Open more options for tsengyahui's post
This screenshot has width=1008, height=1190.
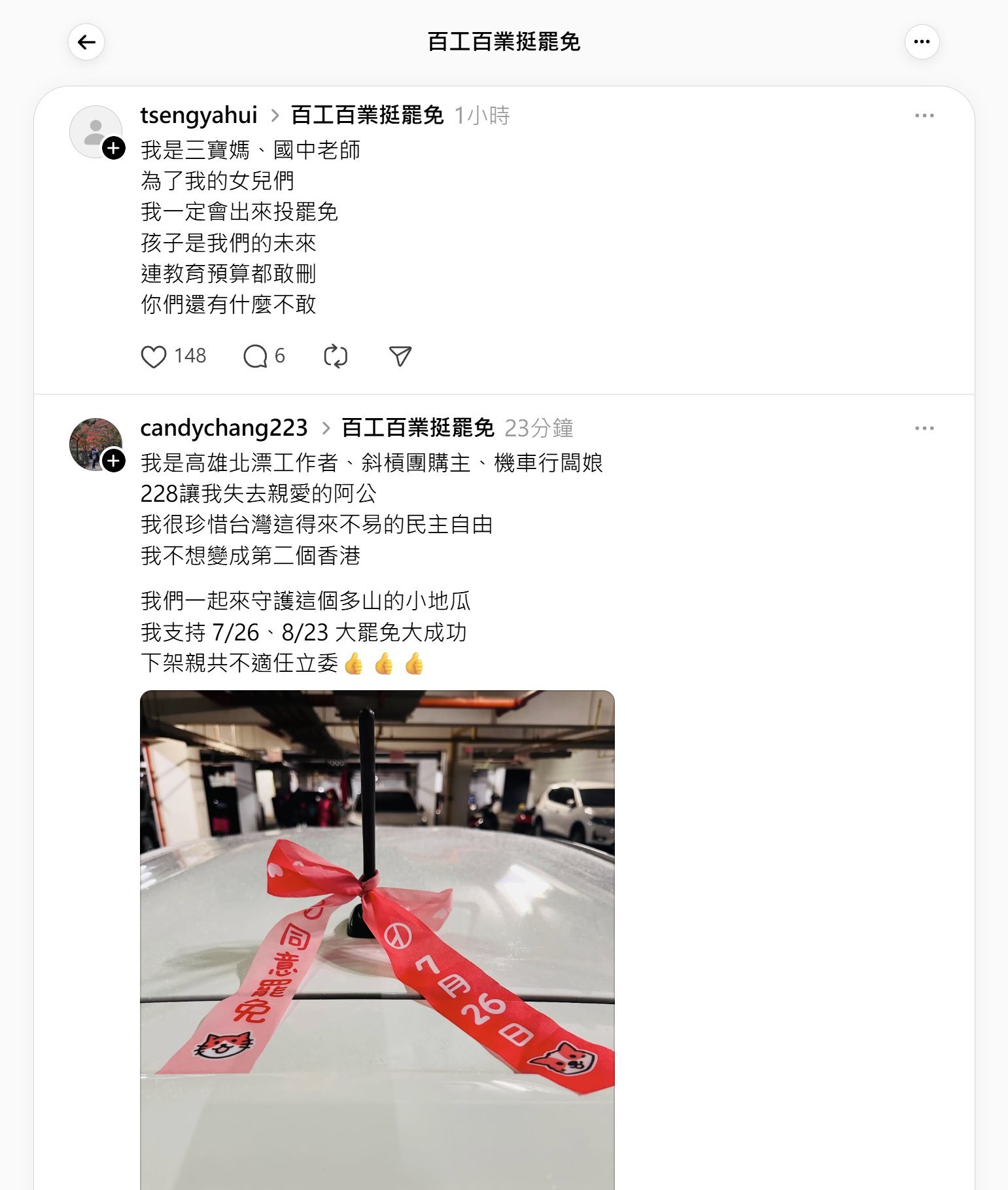924,116
